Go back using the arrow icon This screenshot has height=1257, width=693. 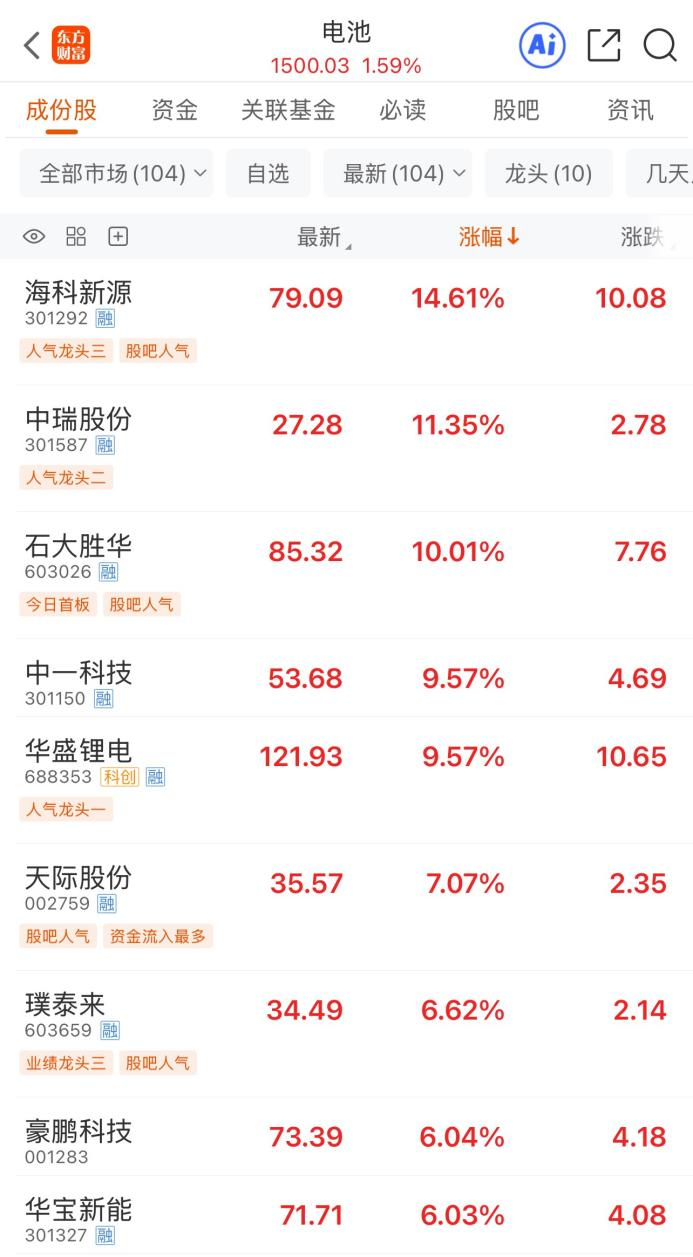pyautogui.click(x=32, y=45)
